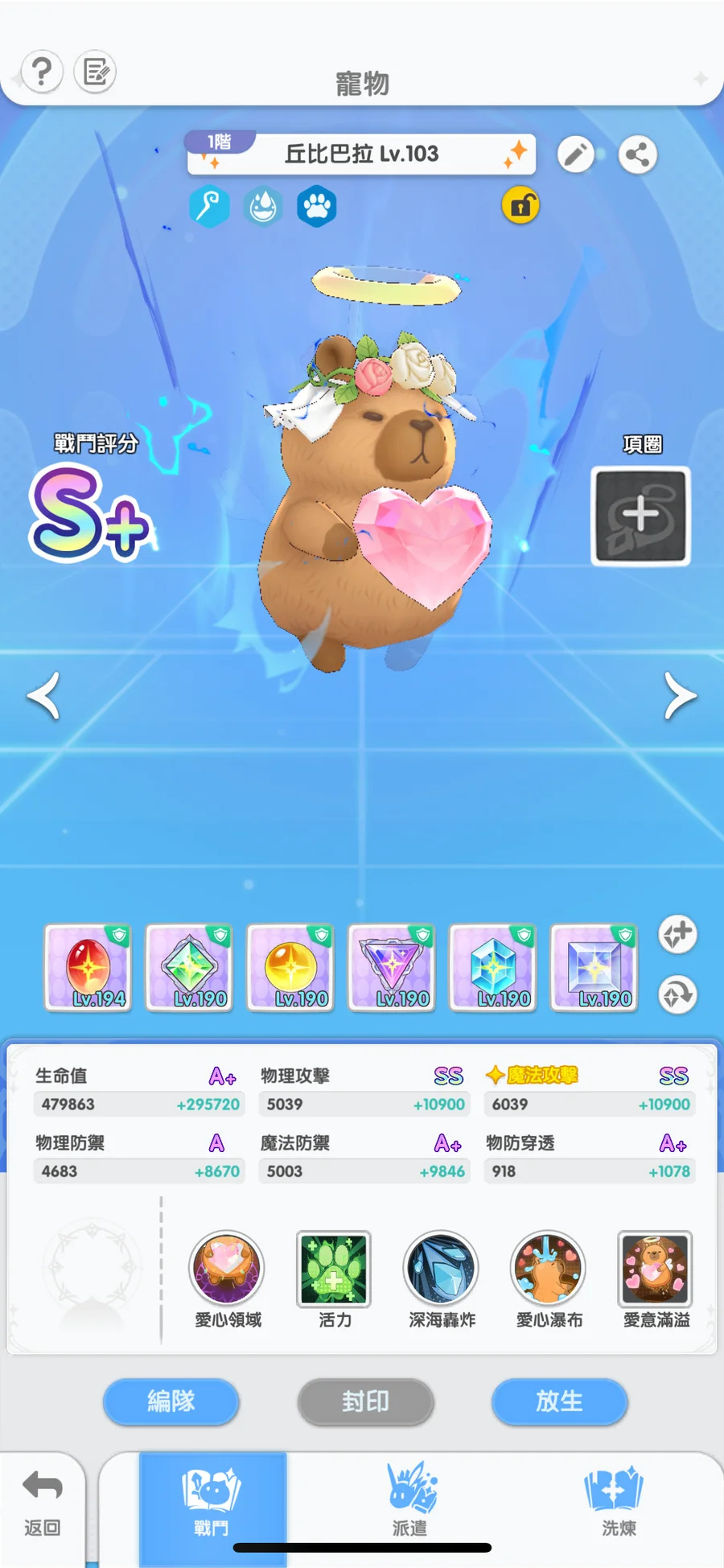The height and width of the screenshot is (1568, 724).
Task: Switch to the 洗煉 tab
Action: (x=615, y=1501)
